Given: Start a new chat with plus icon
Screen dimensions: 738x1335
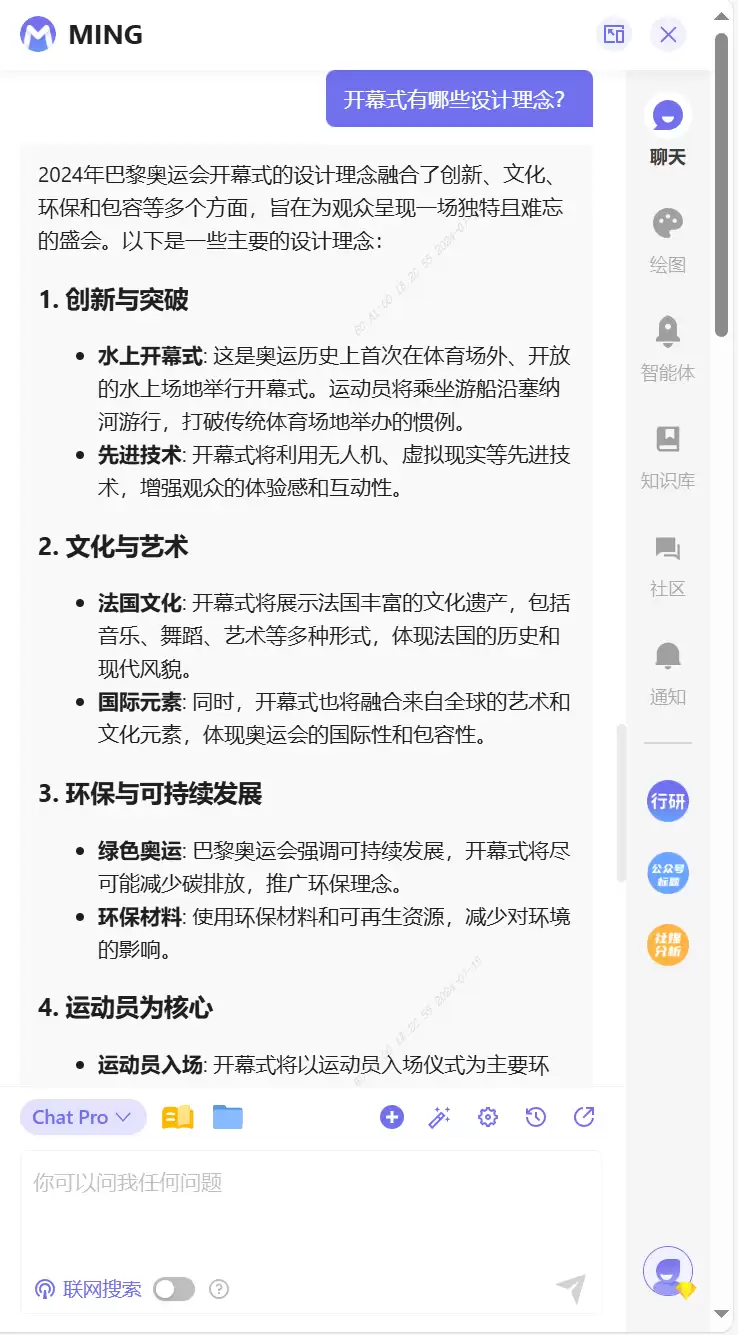Looking at the screenshot, I should [392, 1117].
